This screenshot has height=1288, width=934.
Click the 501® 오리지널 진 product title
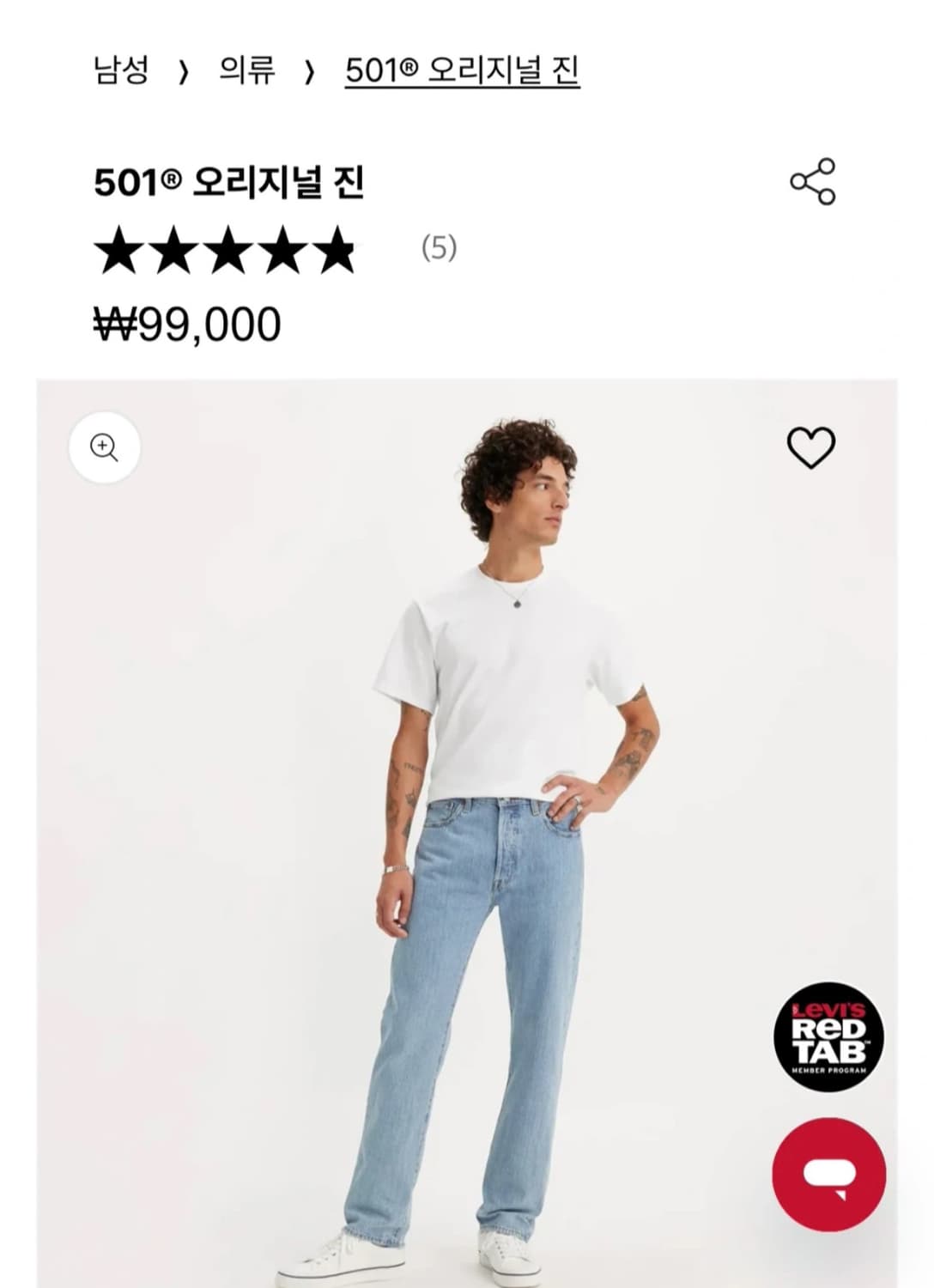click(x=230, y=183)
